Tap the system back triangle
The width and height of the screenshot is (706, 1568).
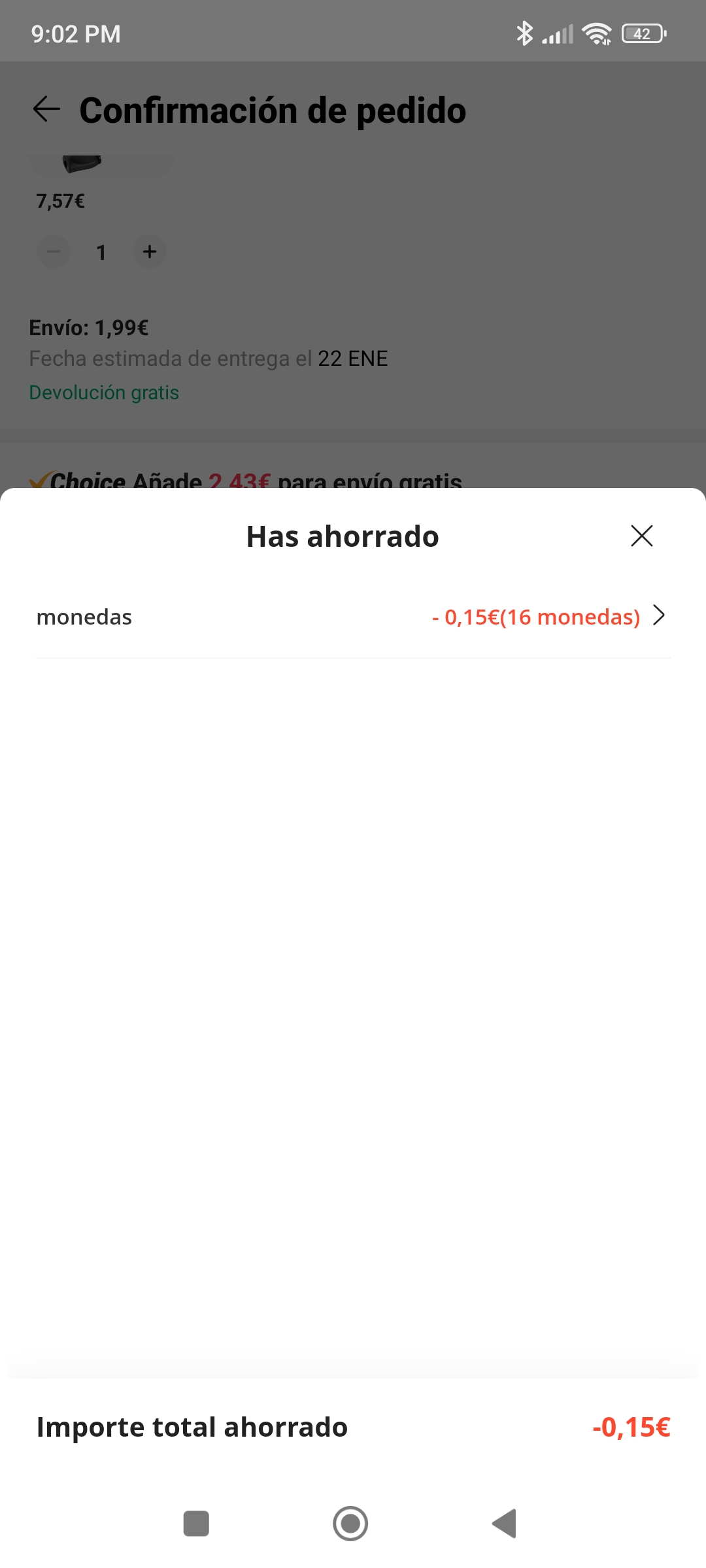(x=504, y=1524)
